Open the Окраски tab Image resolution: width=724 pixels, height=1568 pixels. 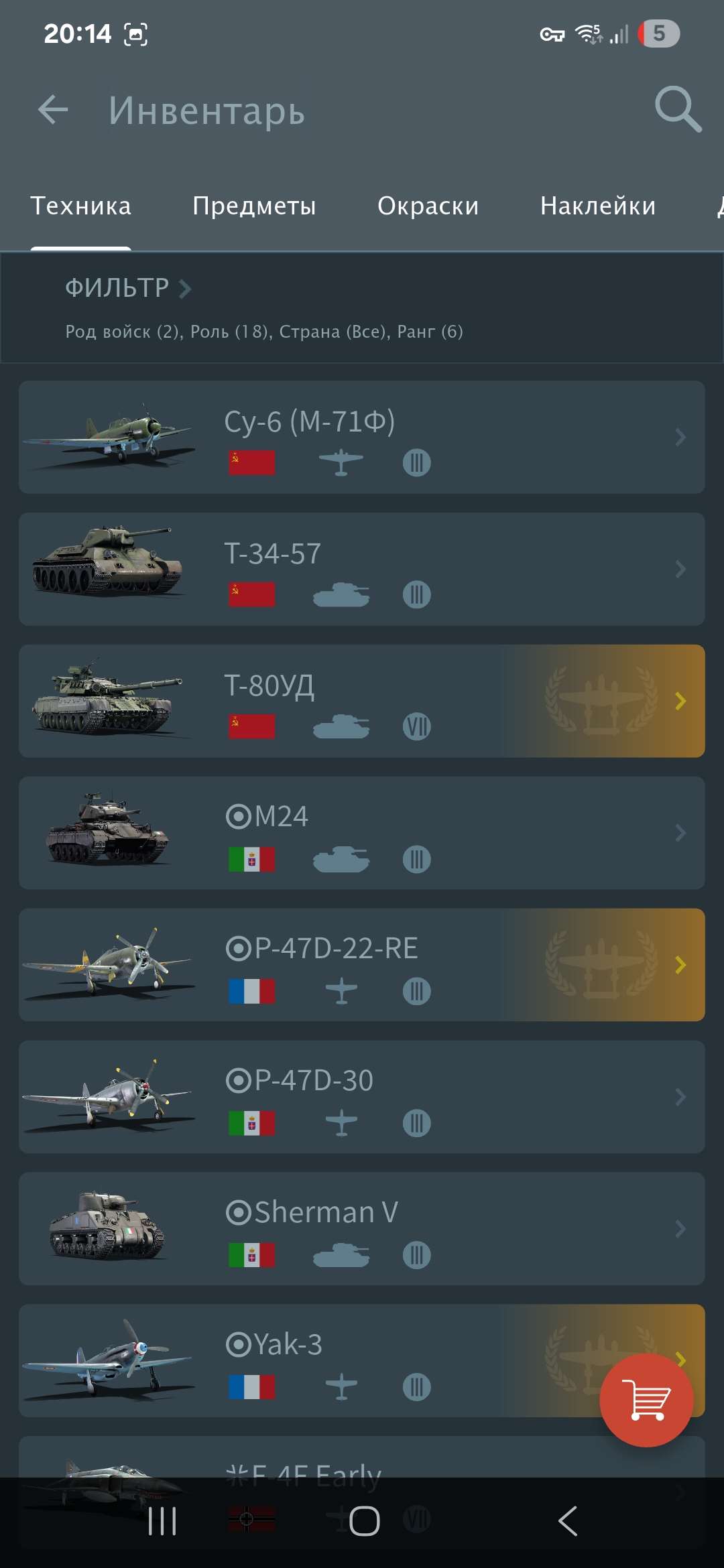[428, 206]
